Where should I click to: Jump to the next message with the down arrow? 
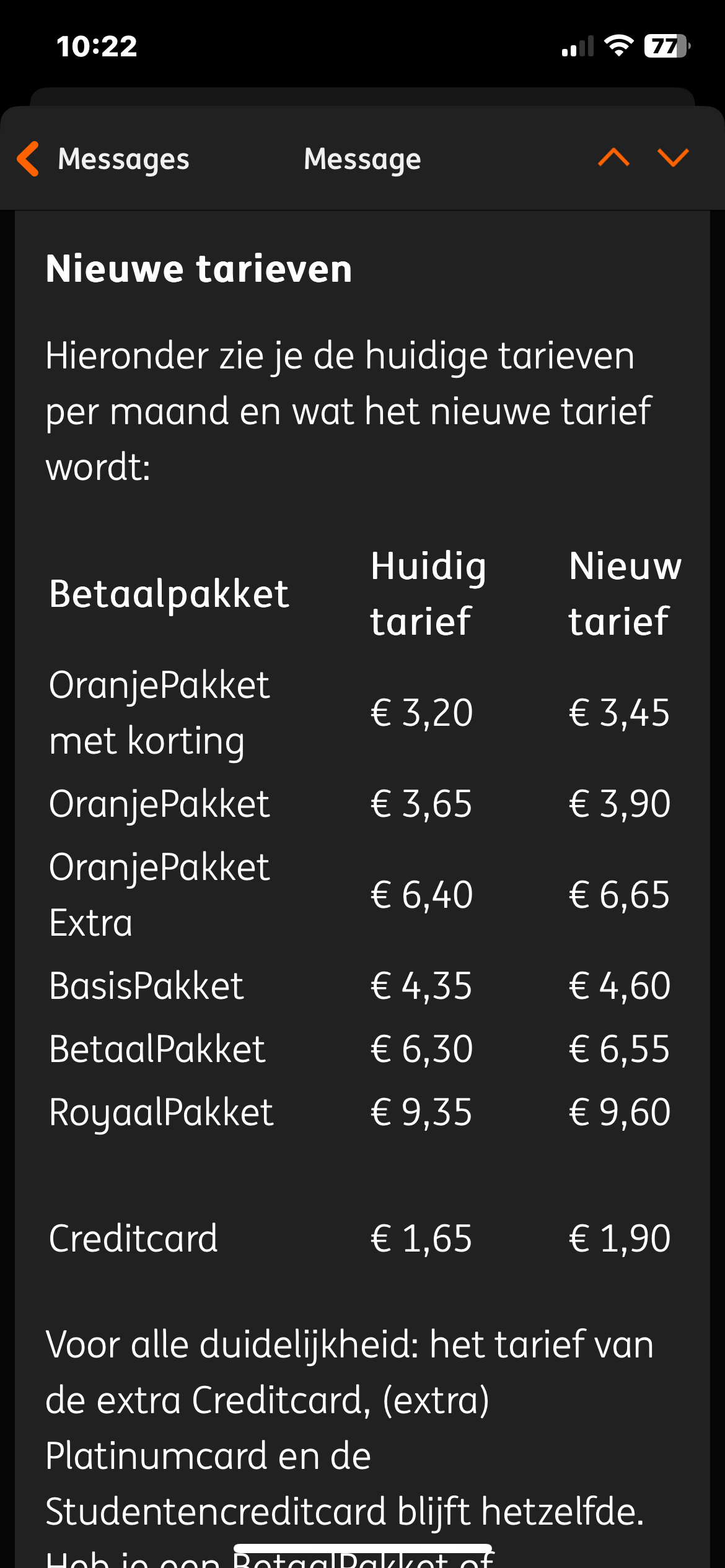click(673, 158)
